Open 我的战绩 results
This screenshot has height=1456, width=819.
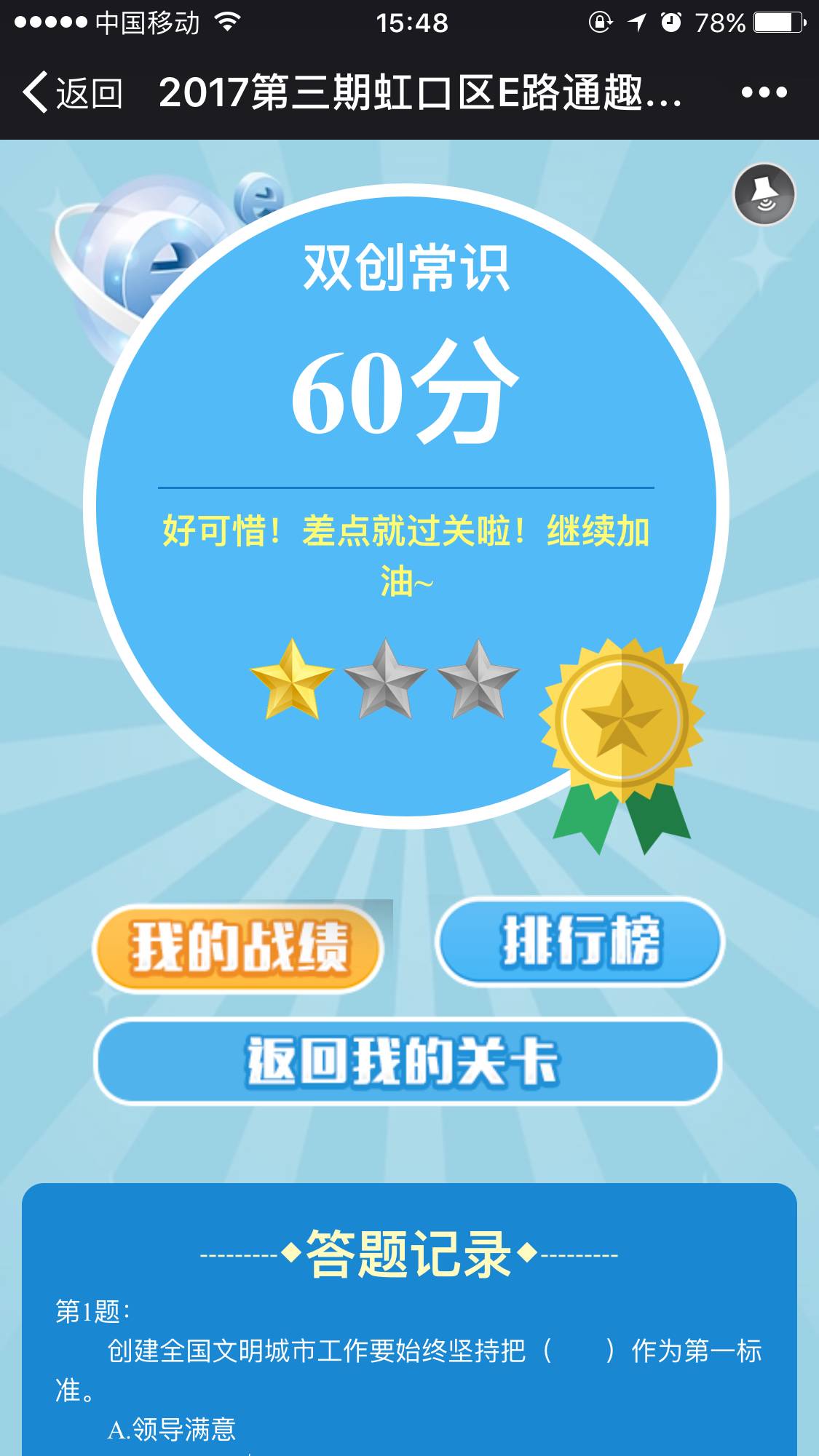click(x=238, y=947)
